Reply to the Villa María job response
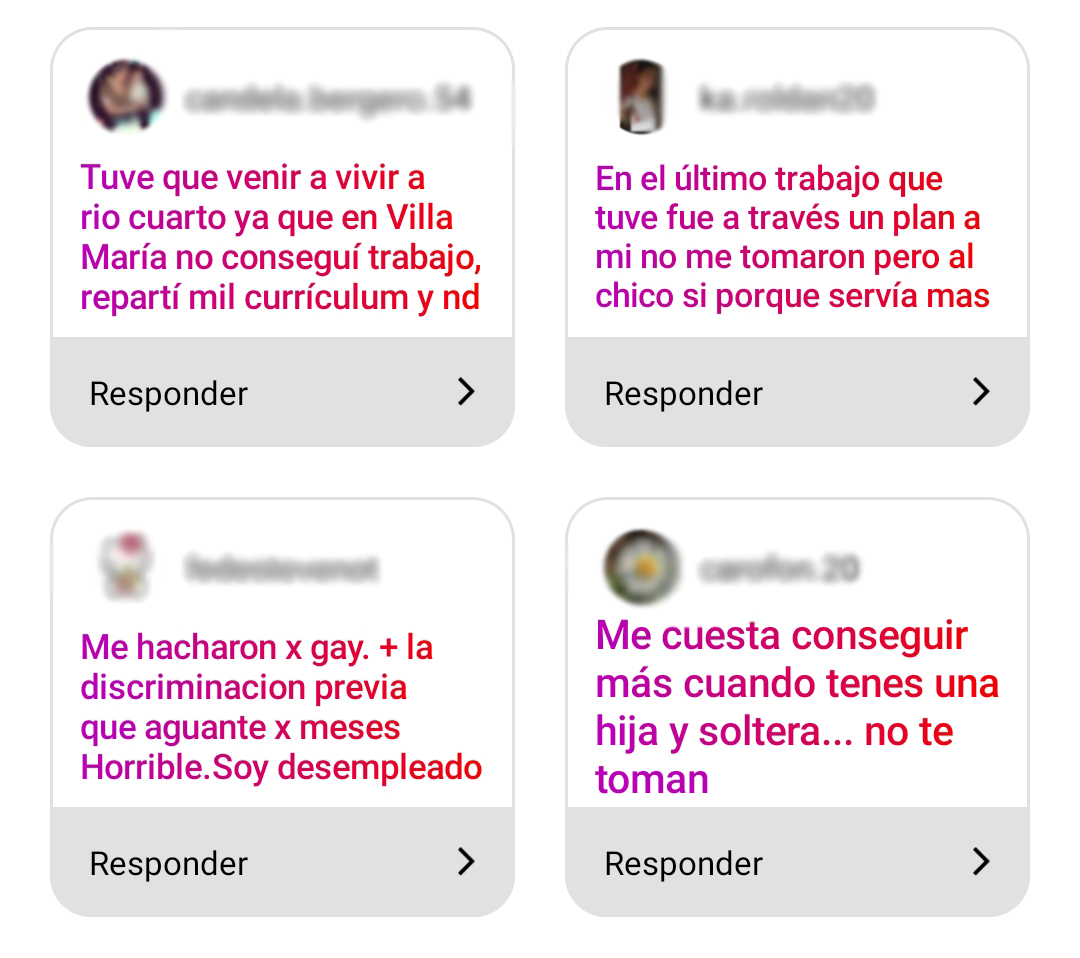This screenshot has width=1080, height=958. coord(282,392)
